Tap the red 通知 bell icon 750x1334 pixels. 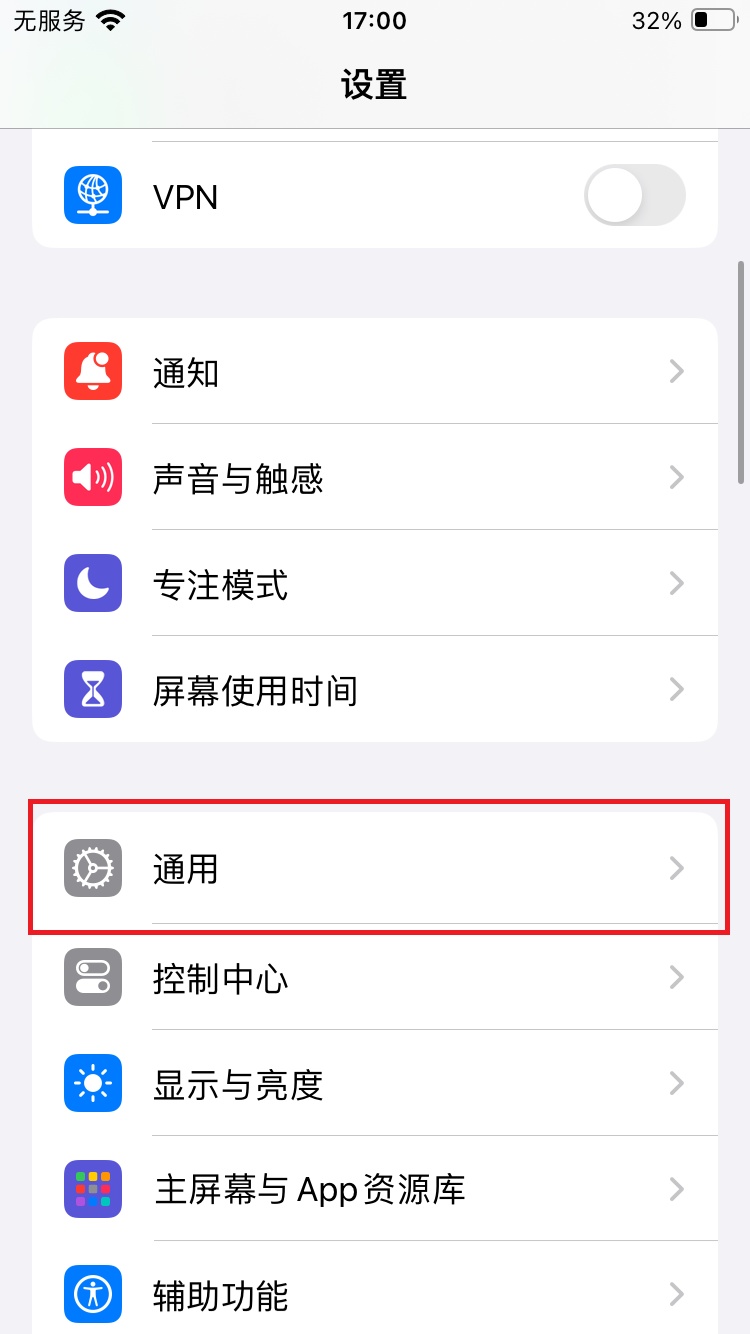[93, 371]
